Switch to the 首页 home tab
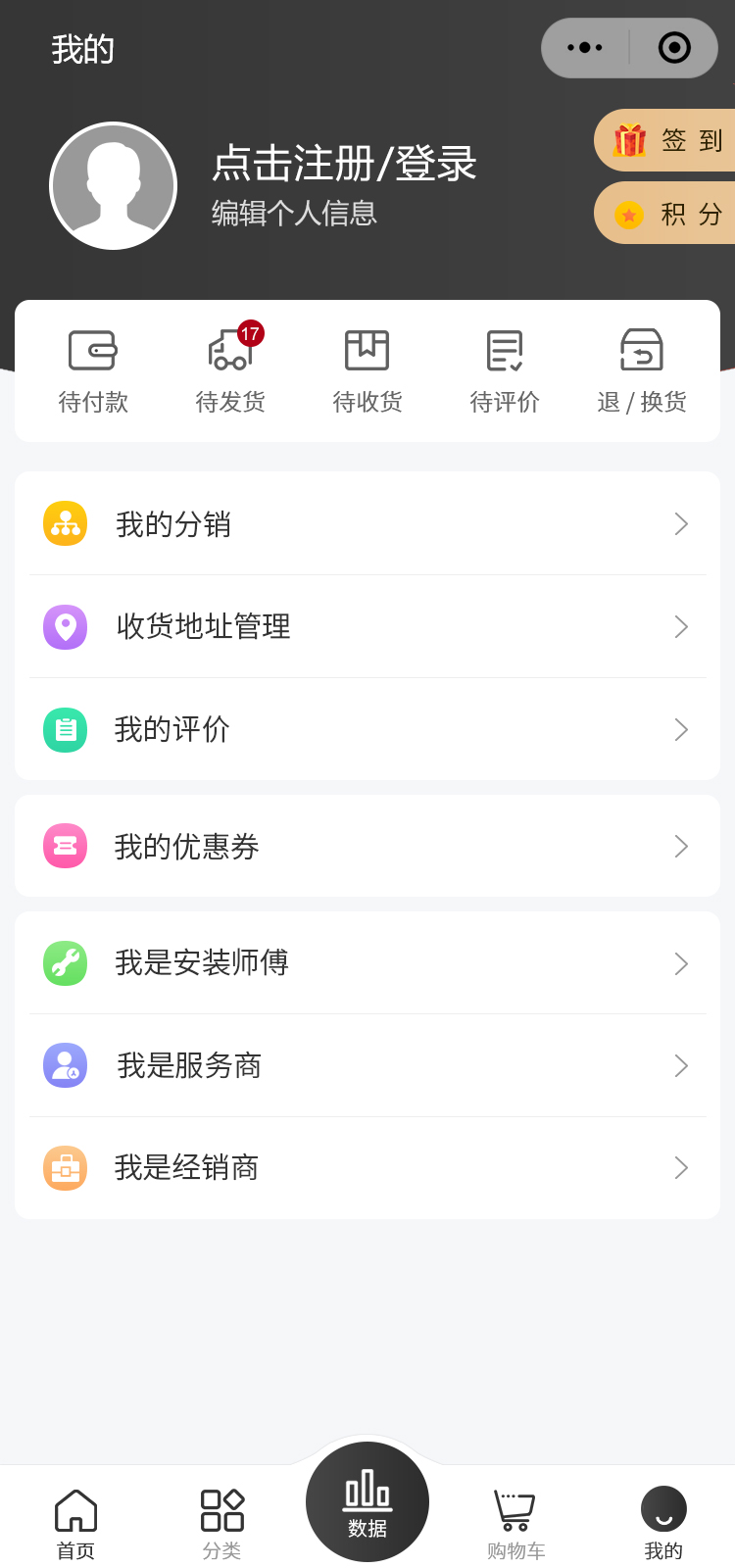 (75, 1522)
